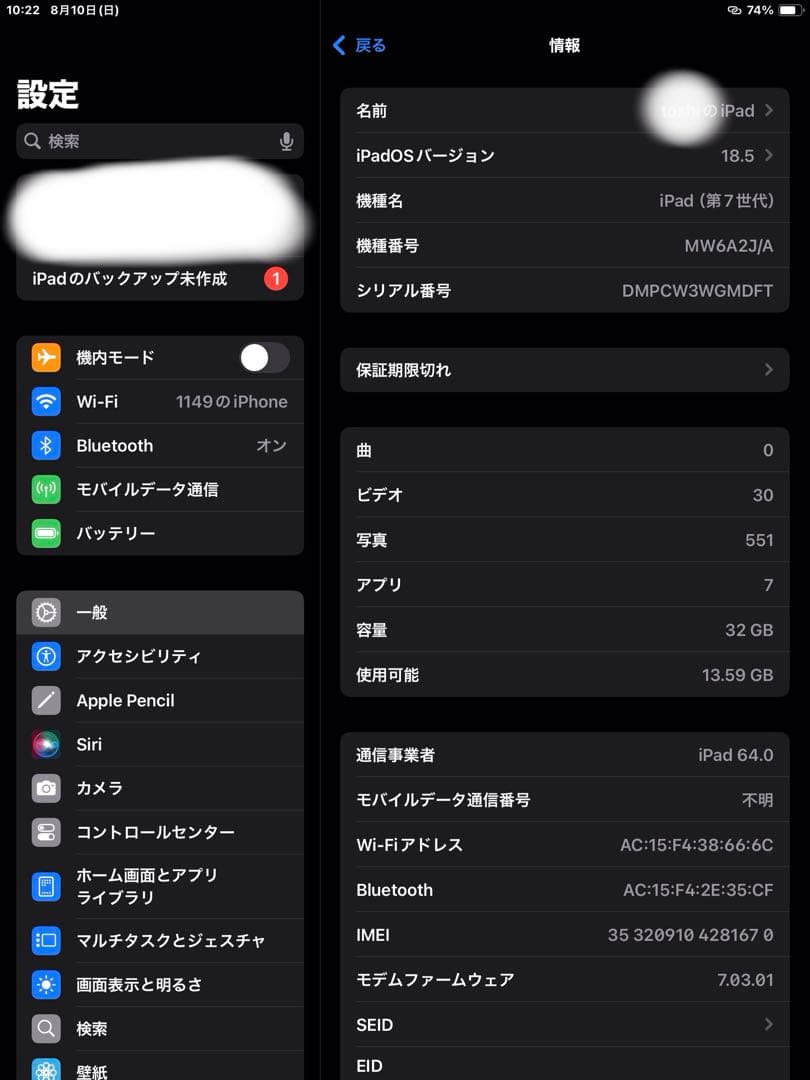This screenshot has width=810, height=1080.
Task: Toggle 機内モード on
Action: click(x=263, y=357)
